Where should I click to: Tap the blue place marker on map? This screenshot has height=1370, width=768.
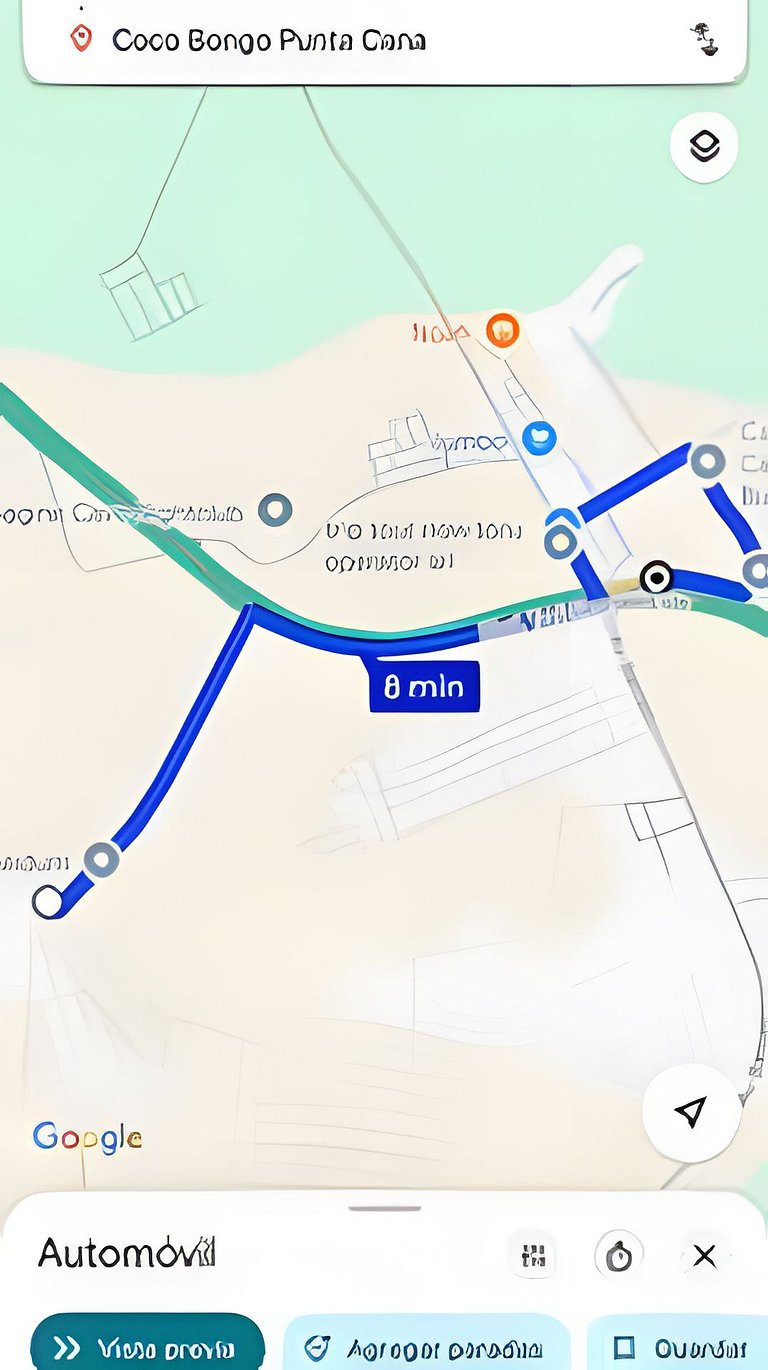pos(539,437)
